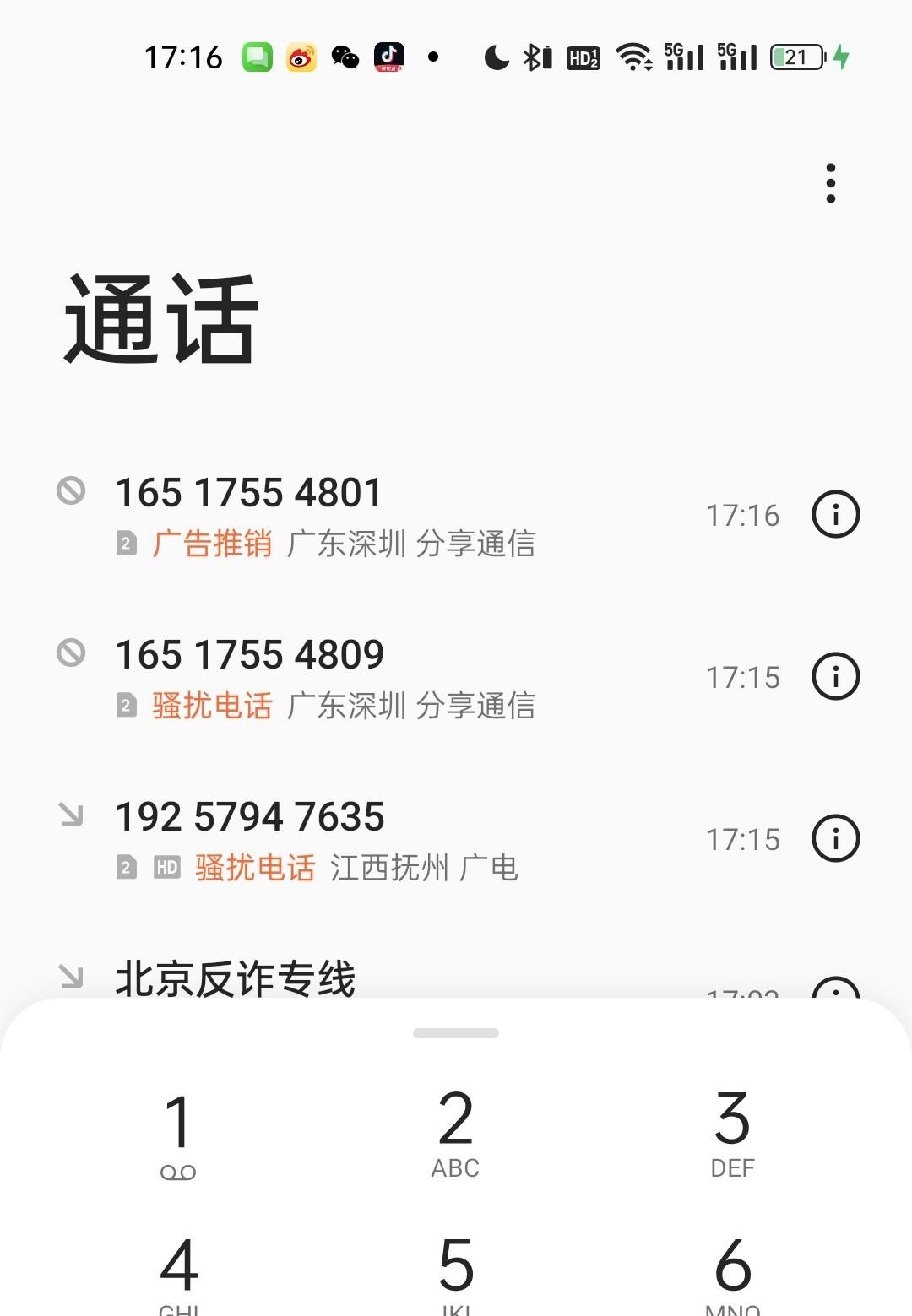Viewport: 912px width, 1316px height.
Task: Dial digit 6 on keypad
Action: [732, 1270]
